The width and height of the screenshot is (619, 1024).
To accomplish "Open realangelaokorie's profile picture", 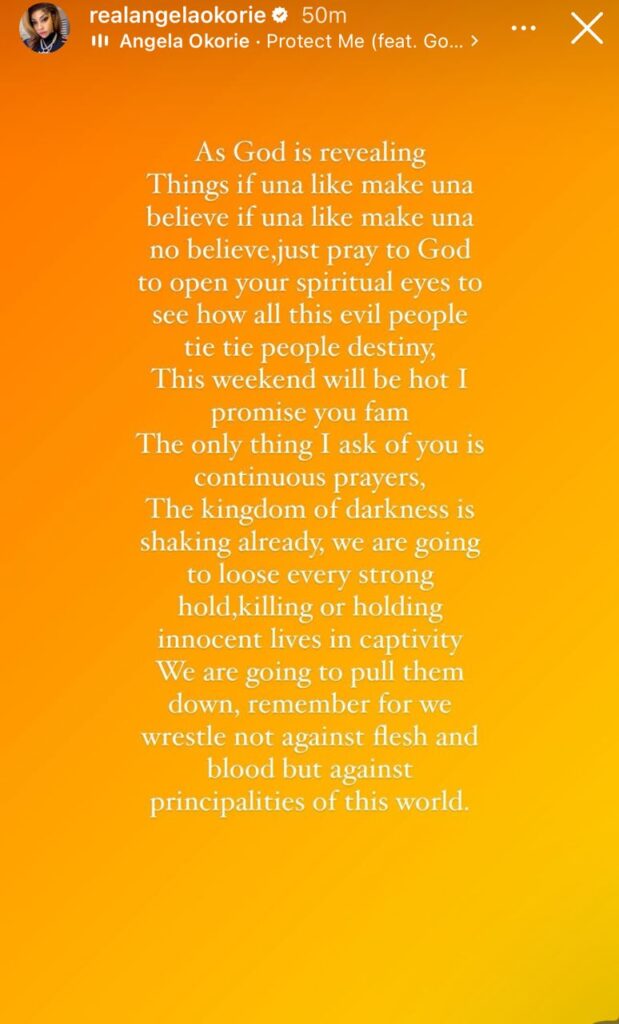I will 44,28.
